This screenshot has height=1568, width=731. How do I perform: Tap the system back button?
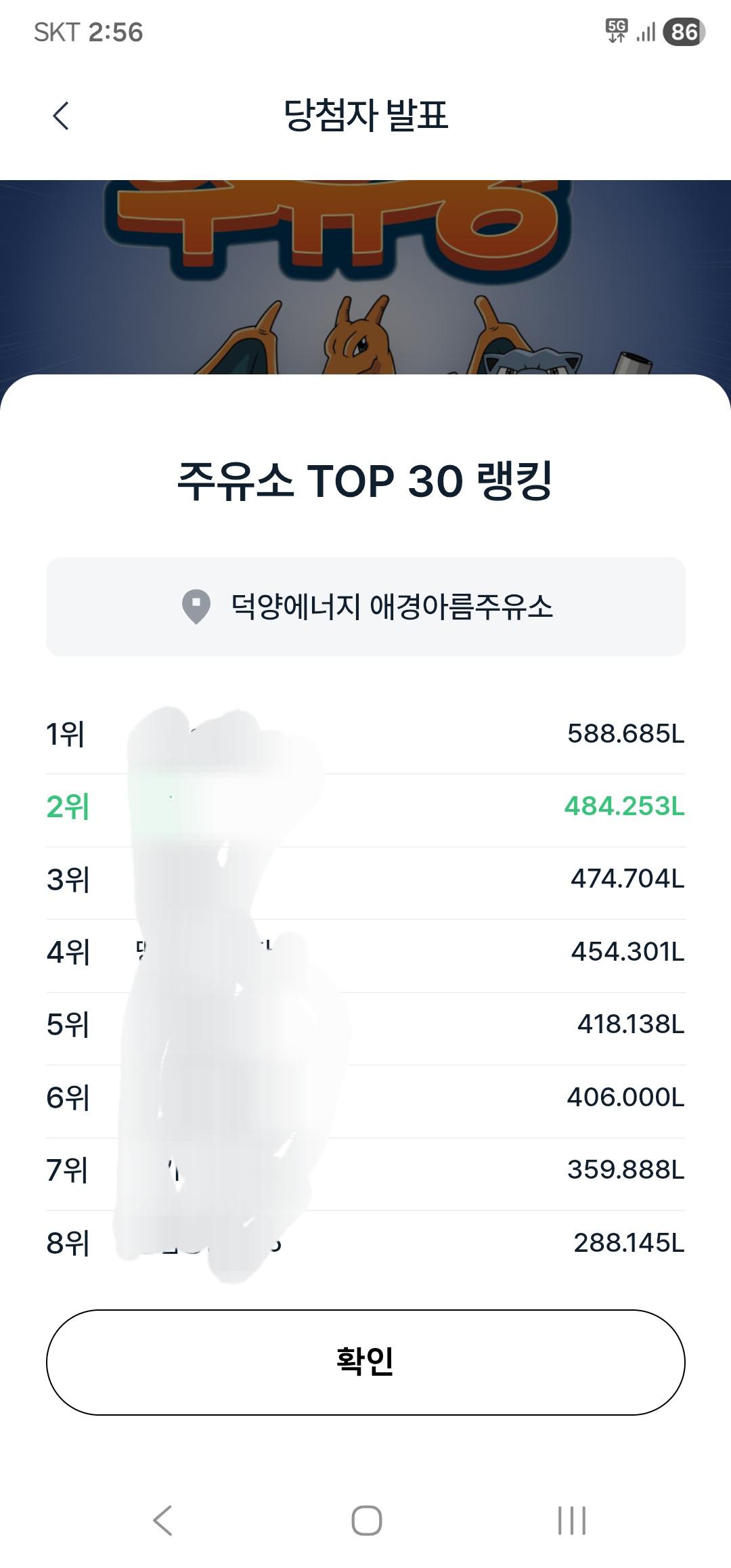(x=162, y=1521)
